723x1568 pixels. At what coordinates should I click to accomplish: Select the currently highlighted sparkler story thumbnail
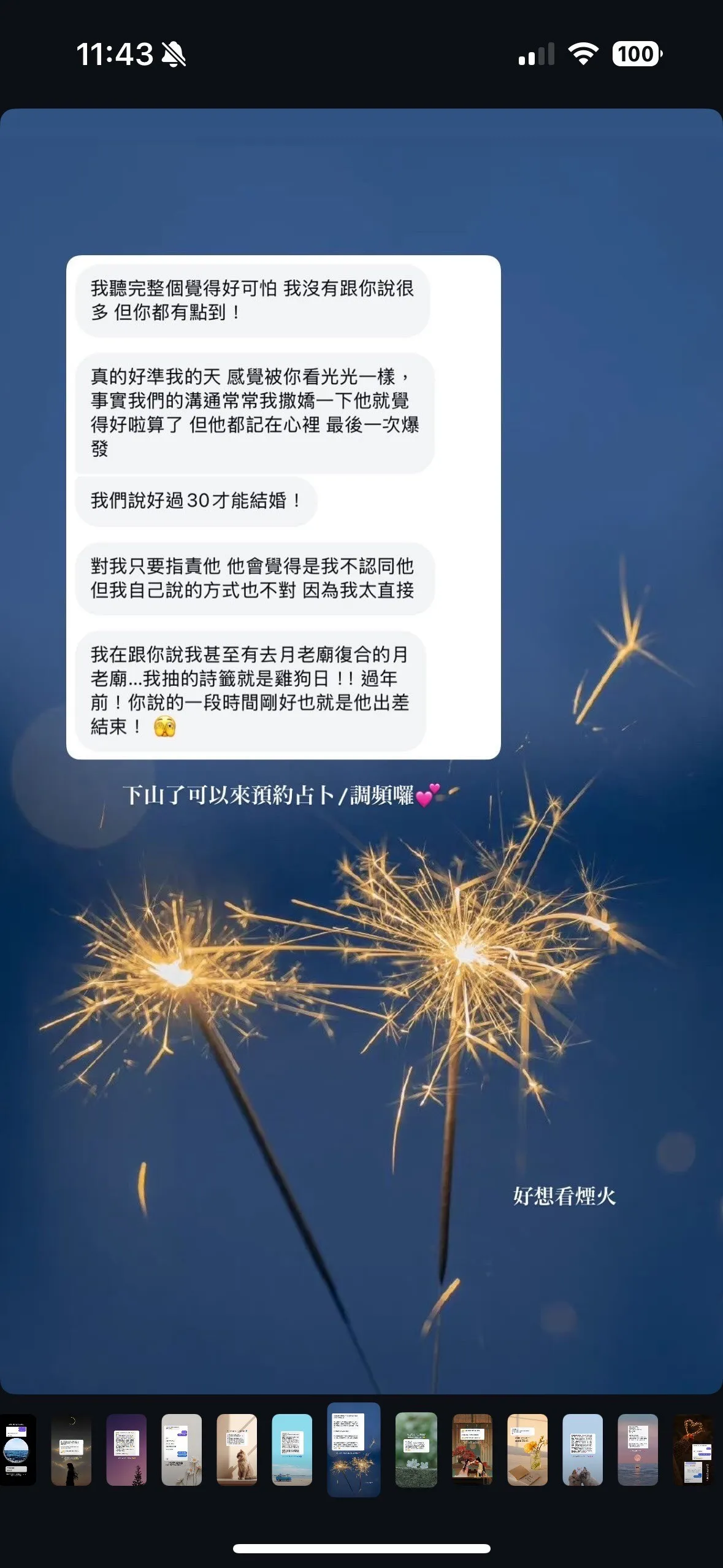354,1450
